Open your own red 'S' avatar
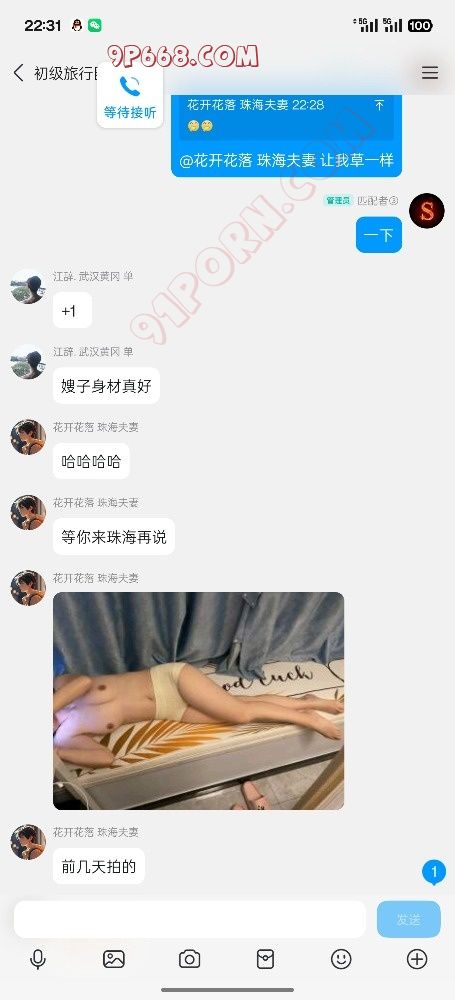The width and height of the screenshot is (455, 1000). tap(426, 211)
